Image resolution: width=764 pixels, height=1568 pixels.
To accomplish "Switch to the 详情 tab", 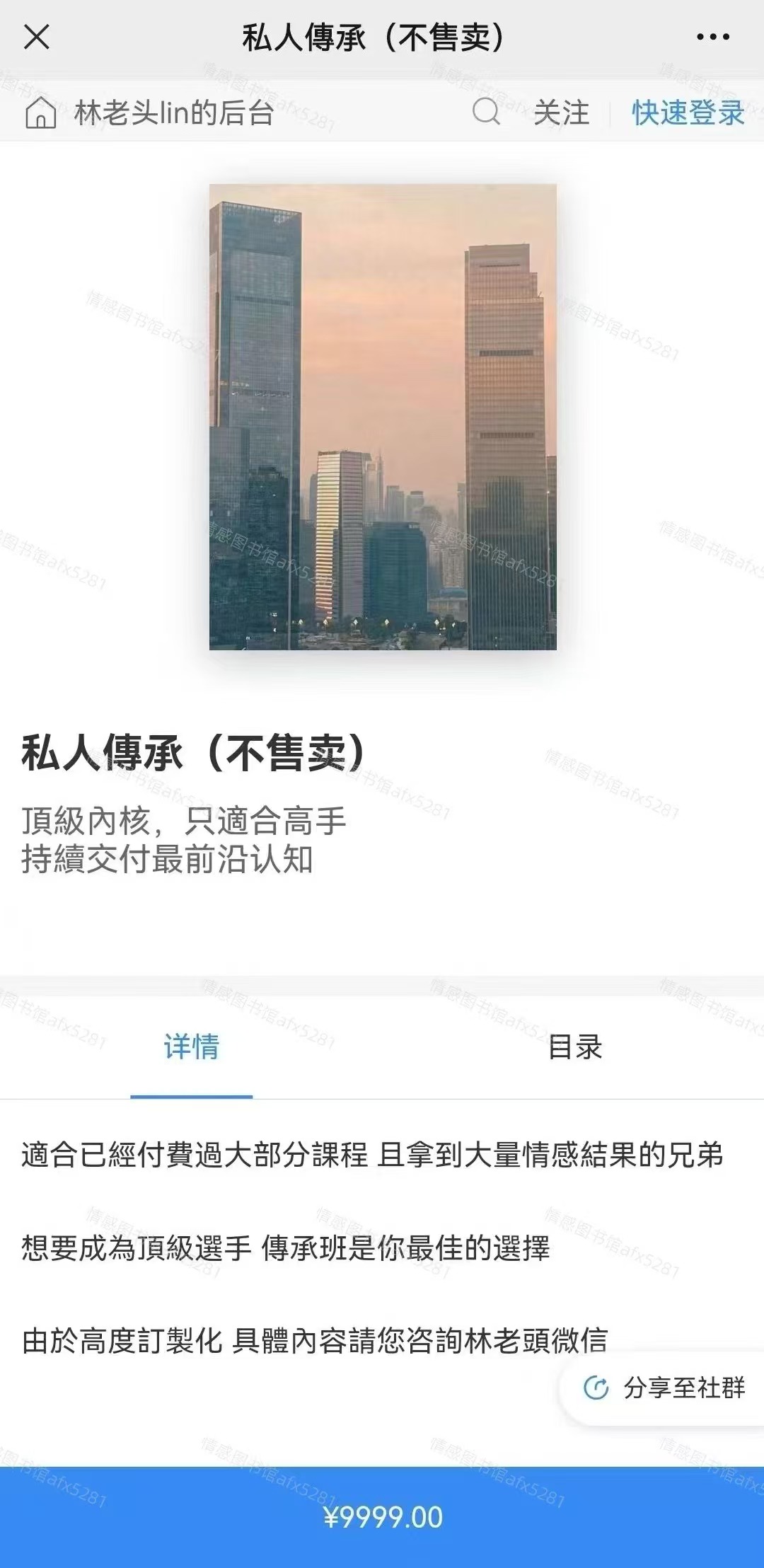I will click(x=192, y=1047).
